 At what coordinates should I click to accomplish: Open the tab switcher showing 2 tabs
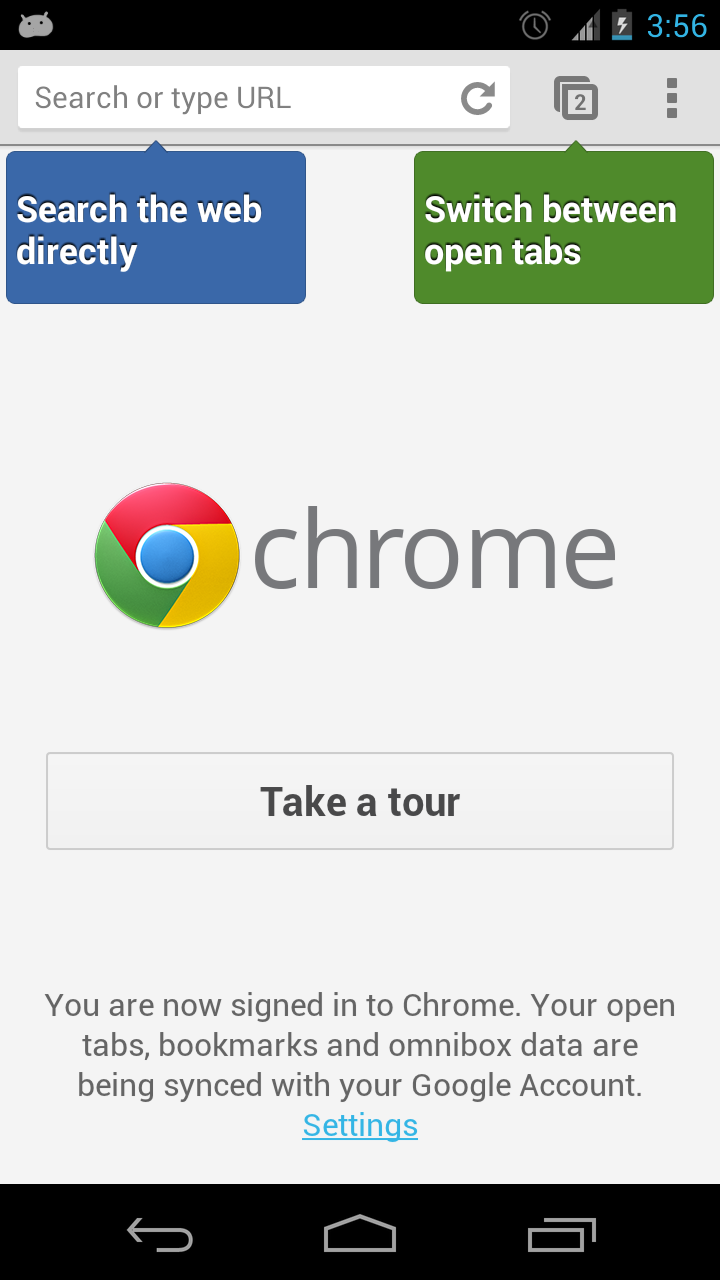click(x=576, y=98)
